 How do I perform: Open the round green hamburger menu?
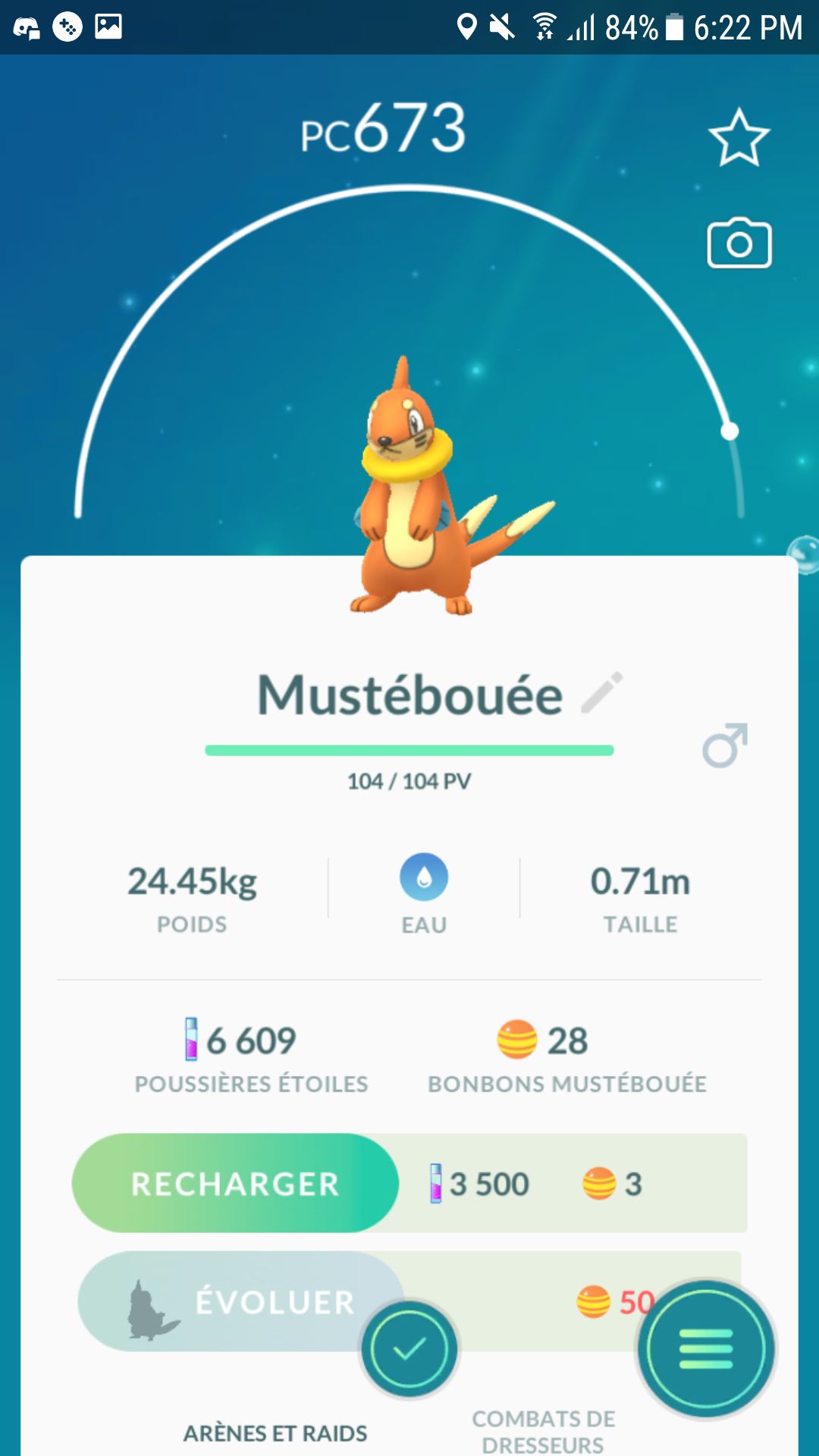coord(706,1350)
